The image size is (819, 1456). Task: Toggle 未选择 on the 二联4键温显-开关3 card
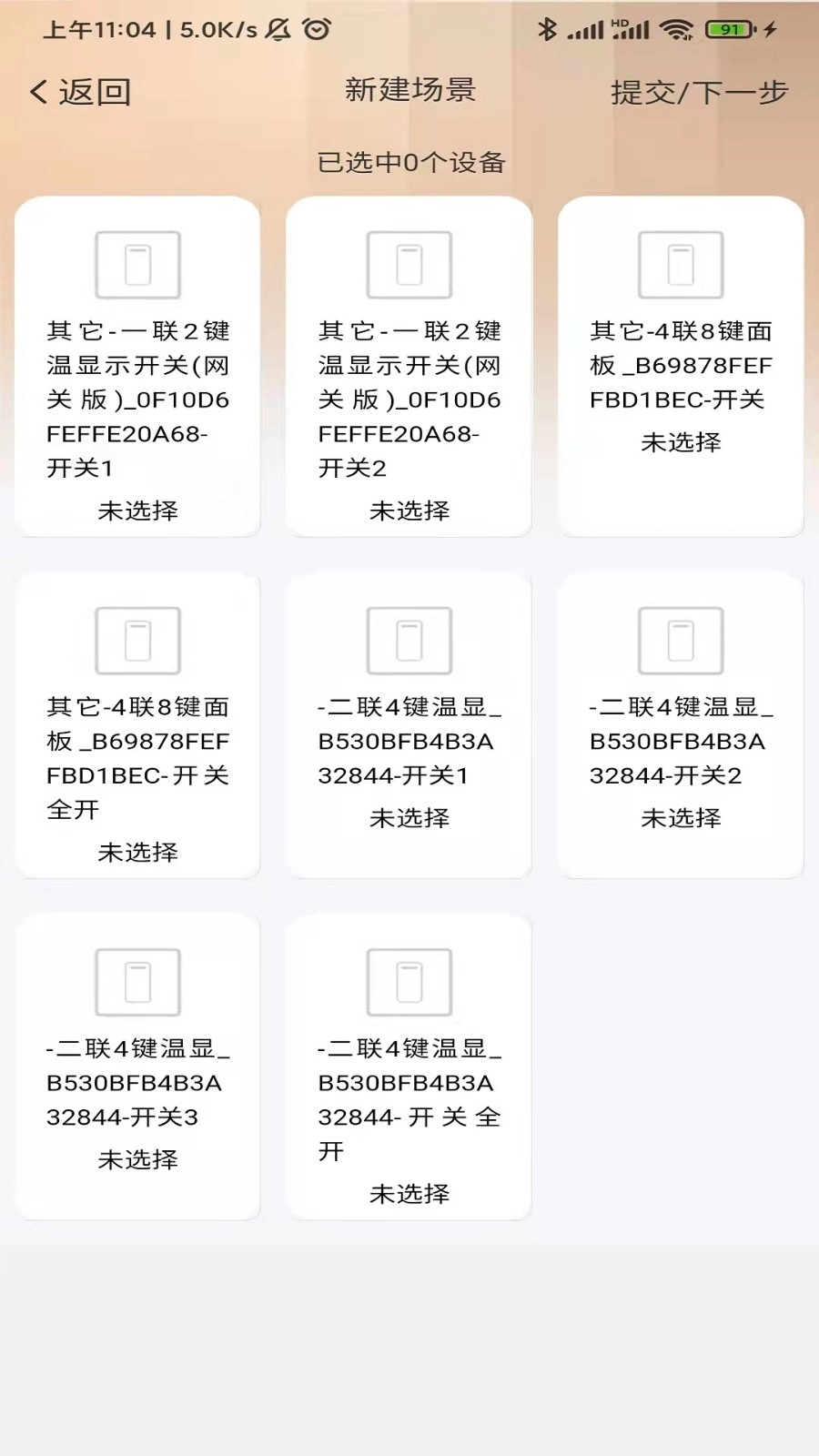click(136, 1159)
